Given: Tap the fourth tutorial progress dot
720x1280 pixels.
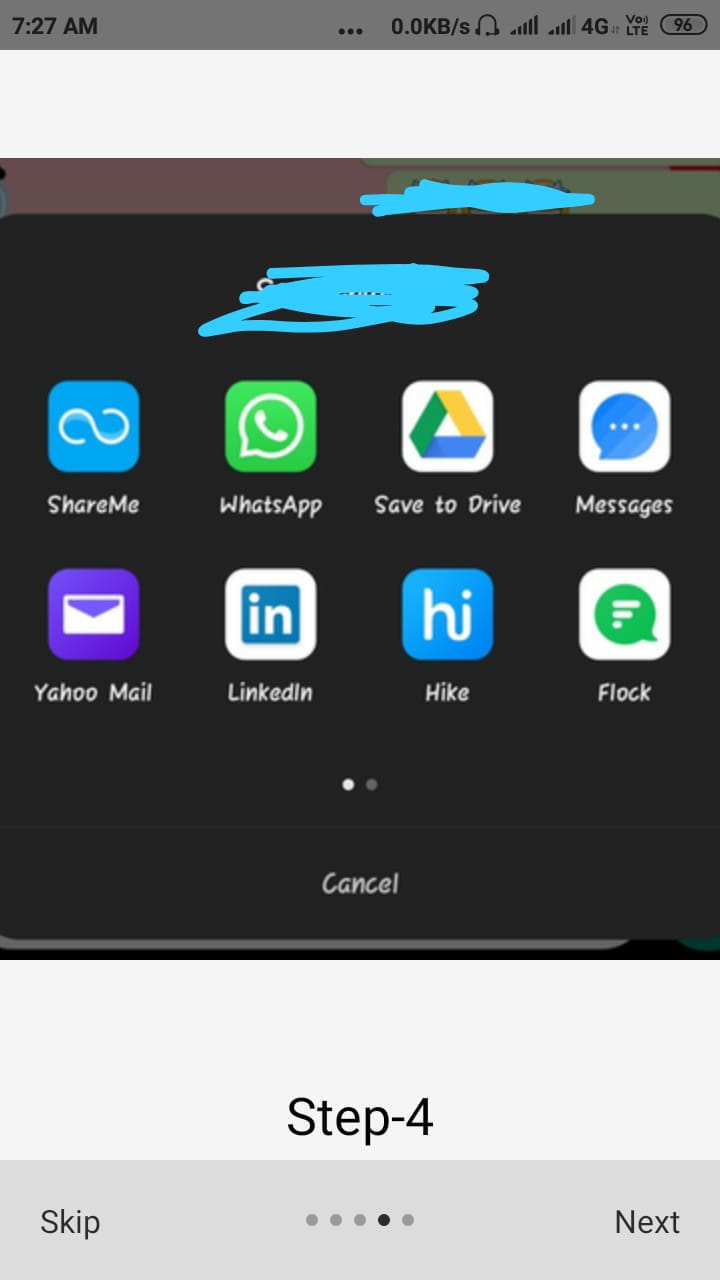Looking at the screenshot, I should point(384,1220).
